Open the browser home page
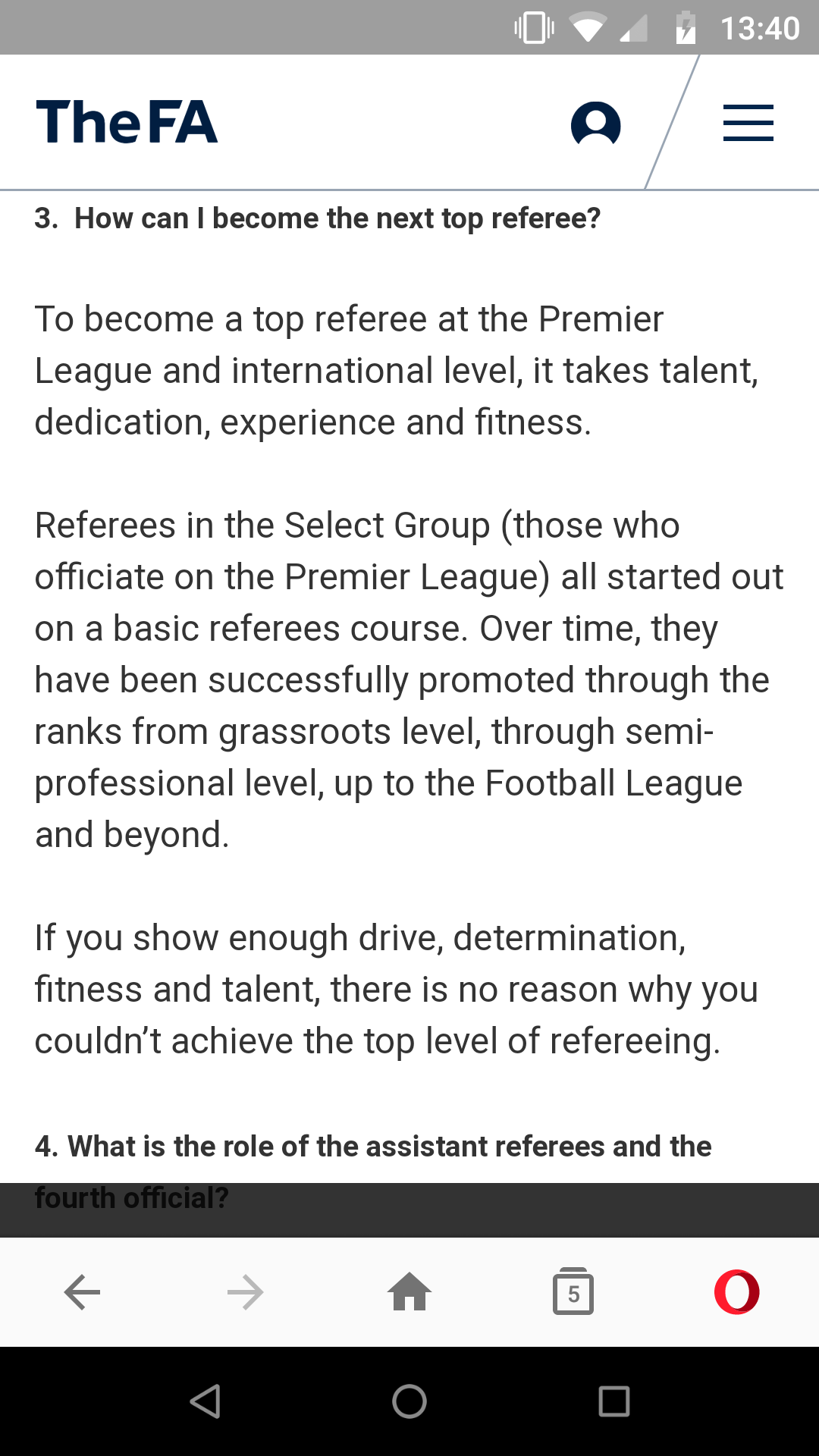Image resolution: width=819 pixels, height=1456 pixels. [x=409, y=1292]
